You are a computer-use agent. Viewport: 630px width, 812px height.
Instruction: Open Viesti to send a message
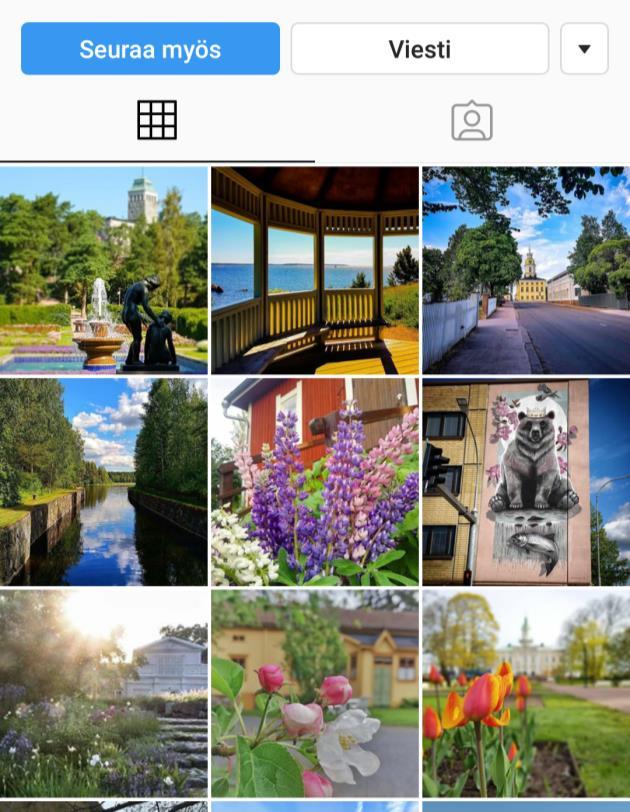click(420, 49)
